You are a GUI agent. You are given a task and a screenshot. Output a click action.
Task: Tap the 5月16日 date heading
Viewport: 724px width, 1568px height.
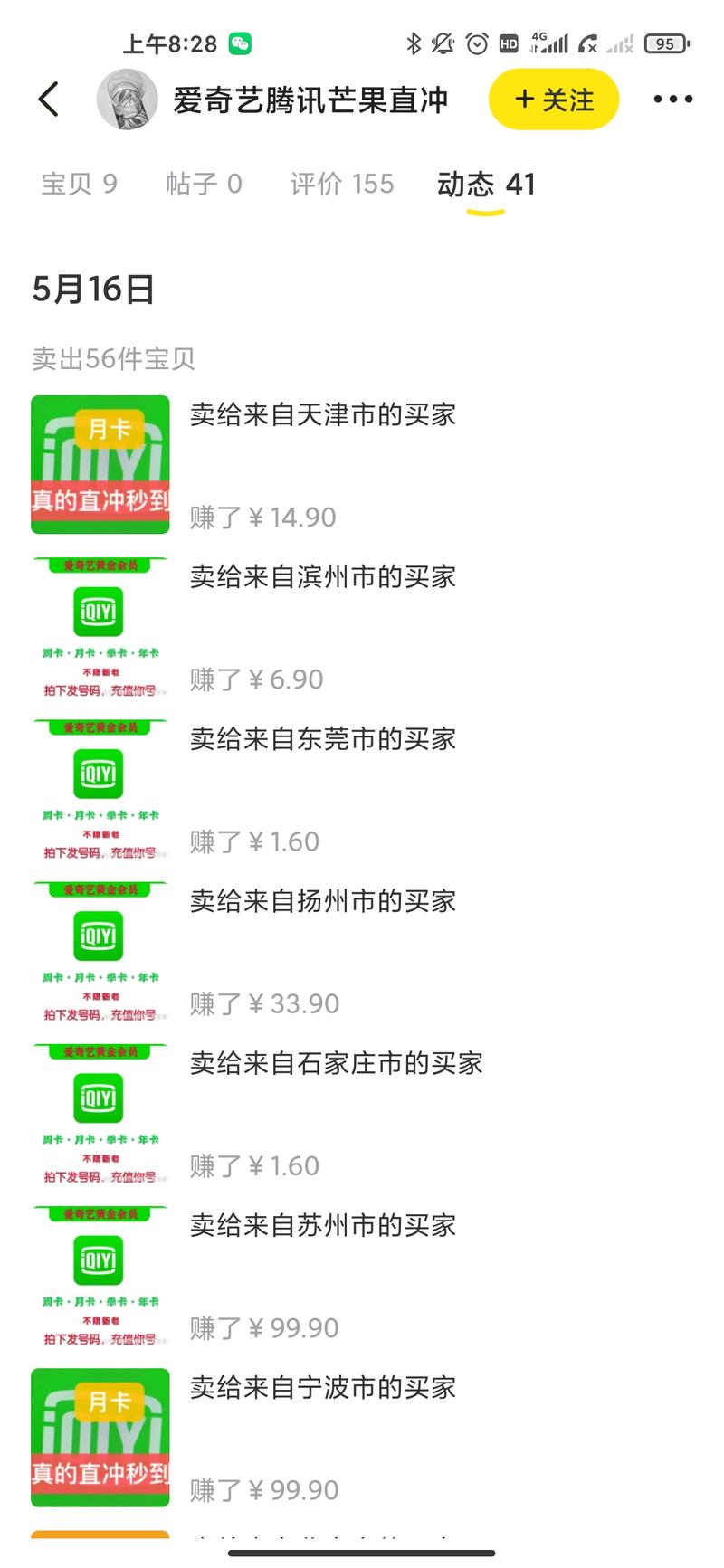(x=90, y=290)
